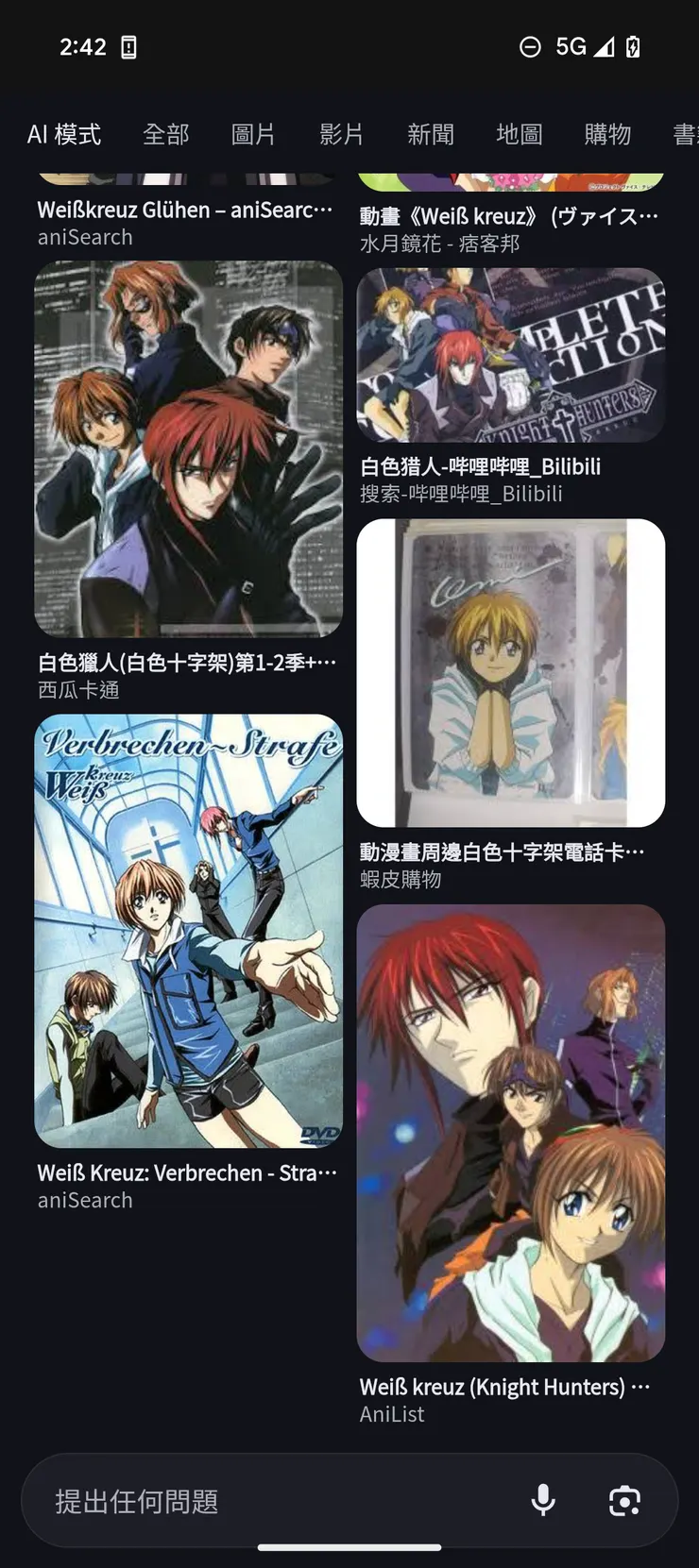Screen dimensions: 699x1568
Task: Open Google Lens camera search
Action: tap(624, 1500)
